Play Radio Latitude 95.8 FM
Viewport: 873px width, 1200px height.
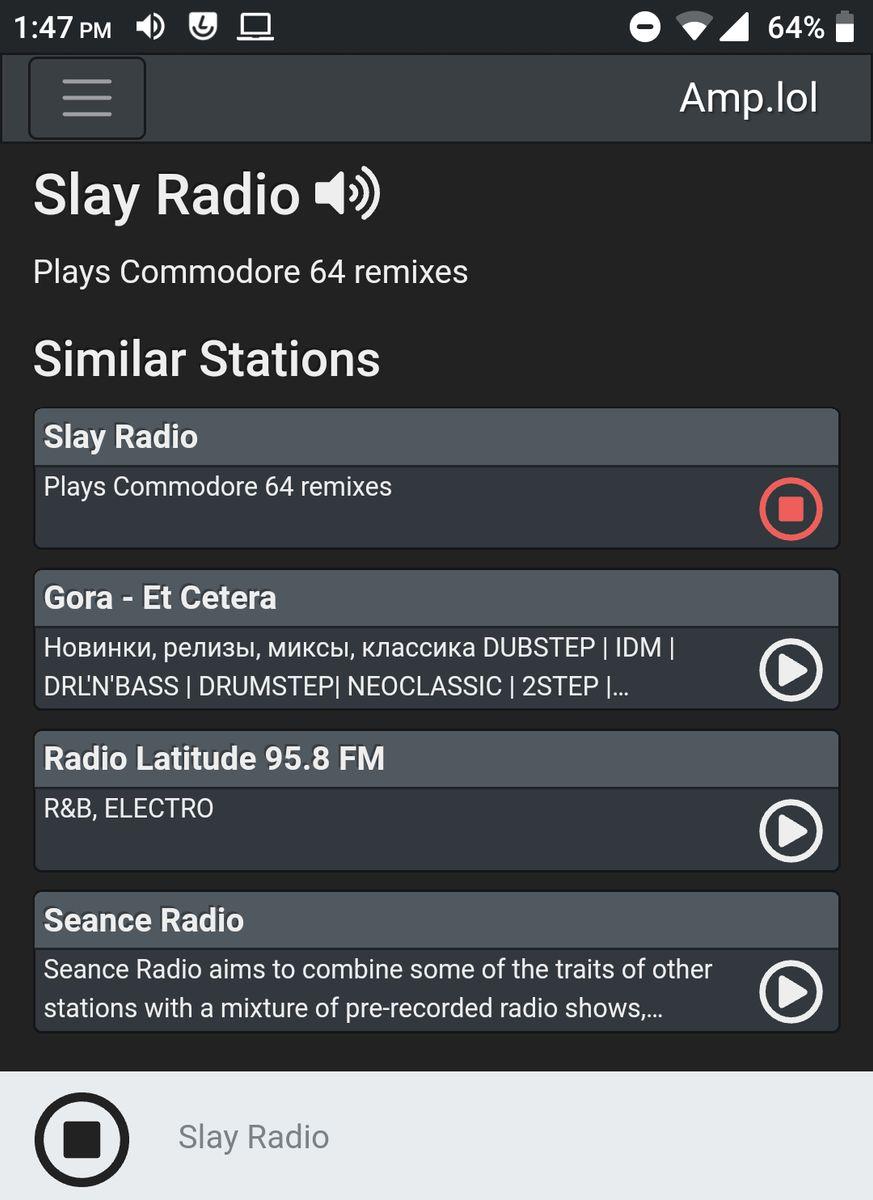point(790,831)
